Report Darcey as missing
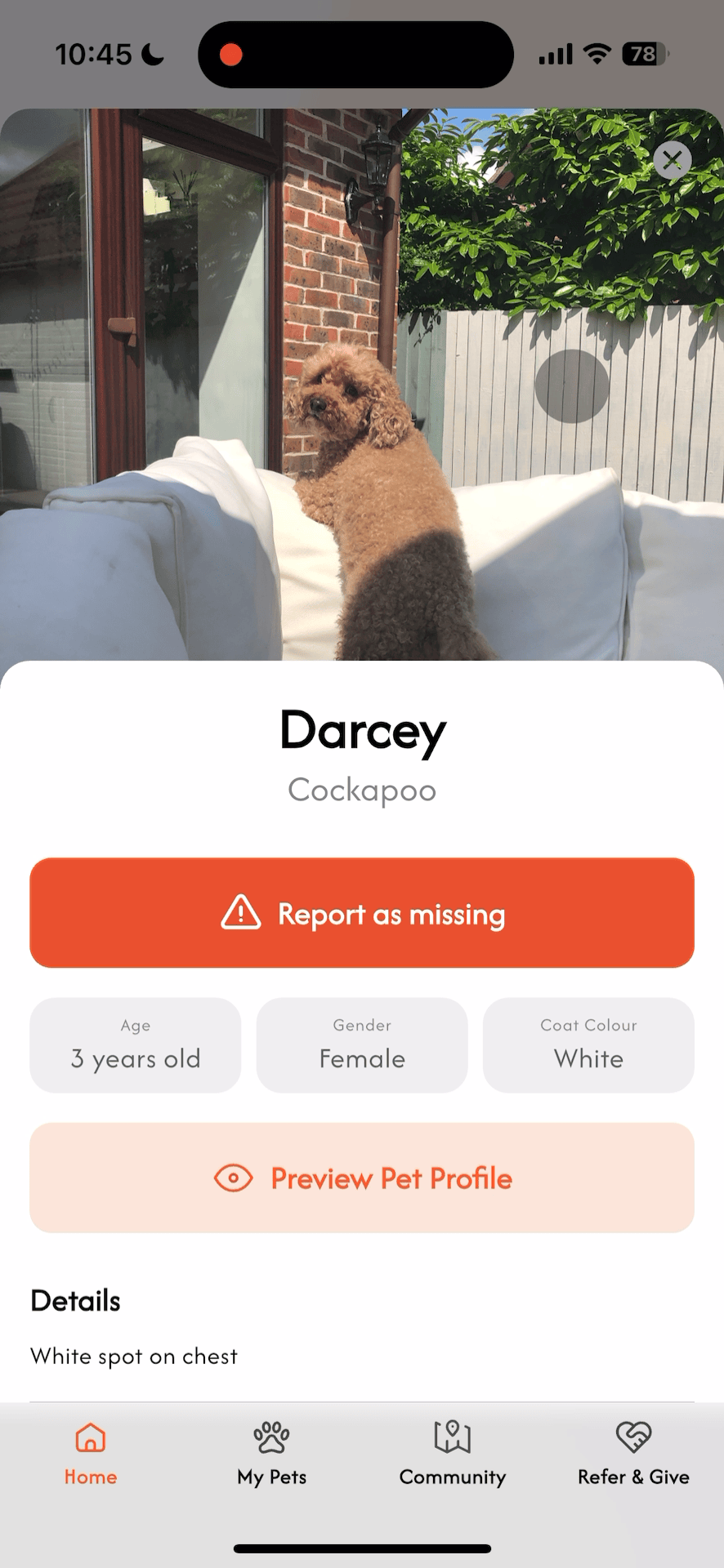Screen dimensions: 724x1568 pos(362,913)
